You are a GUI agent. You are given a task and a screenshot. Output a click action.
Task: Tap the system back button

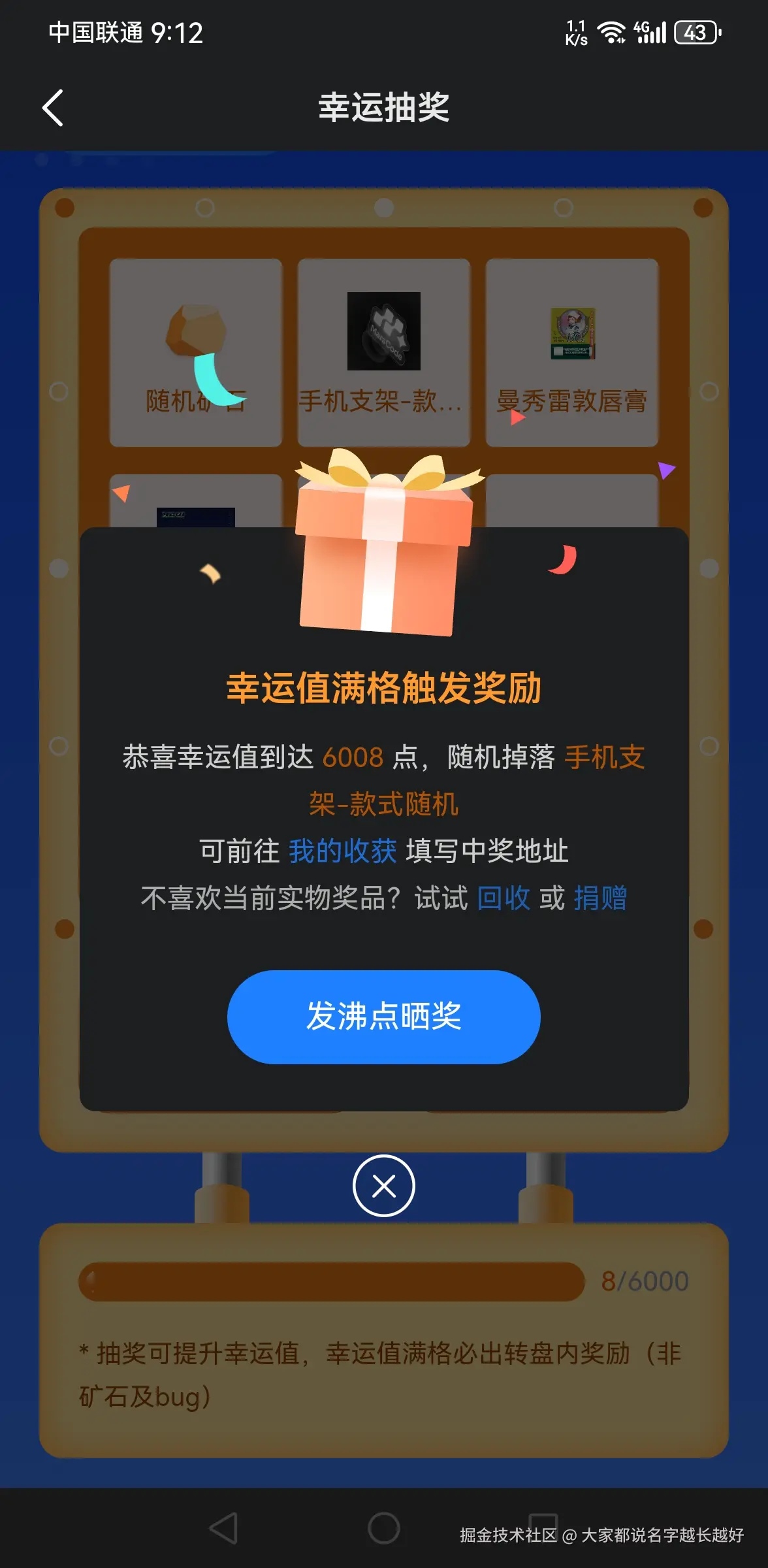pos(223,1528)
